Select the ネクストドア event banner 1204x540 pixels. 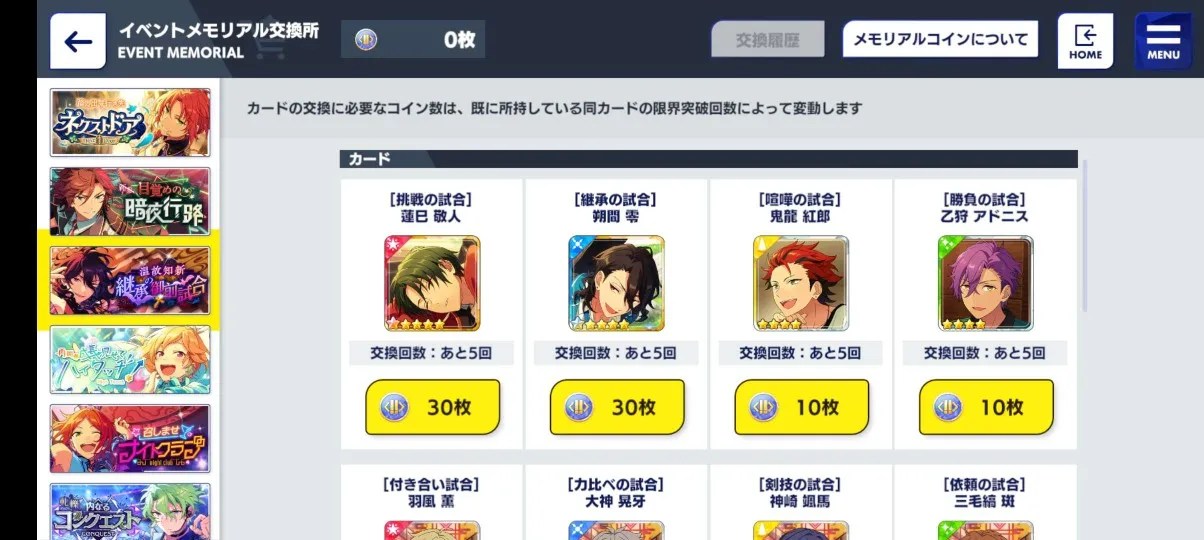coord(130,122)
